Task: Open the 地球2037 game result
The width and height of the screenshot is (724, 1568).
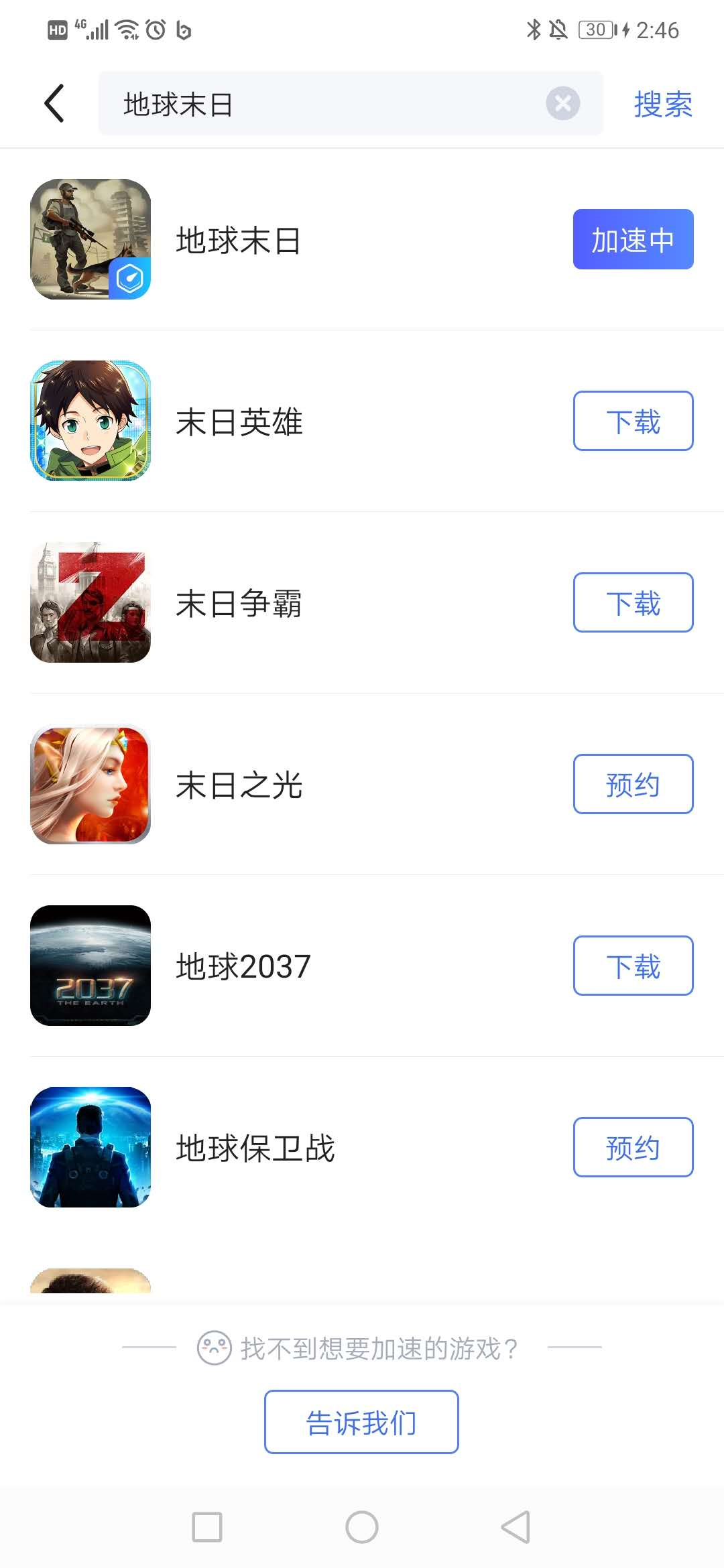Action: pos(243,966)
